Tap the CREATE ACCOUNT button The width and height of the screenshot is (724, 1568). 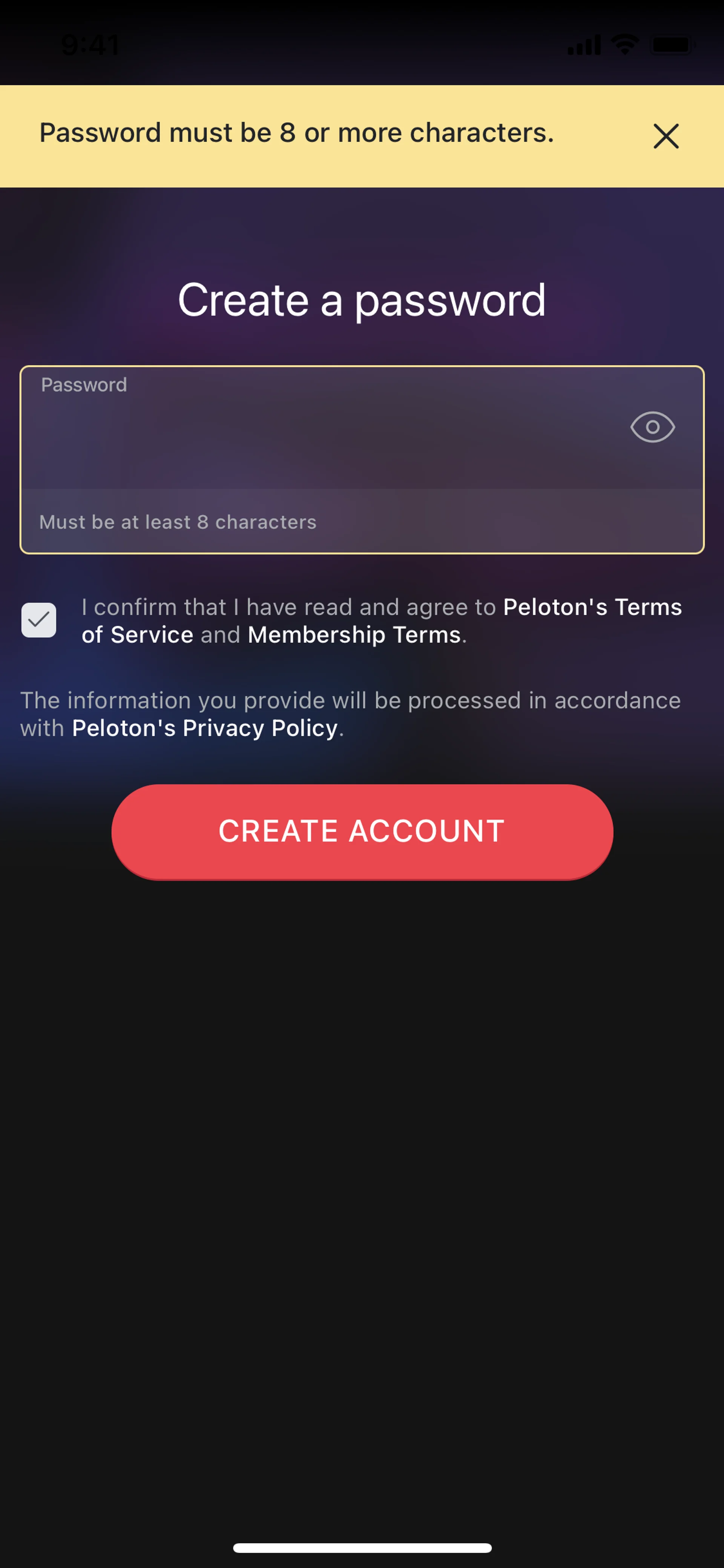coord(362,831)
